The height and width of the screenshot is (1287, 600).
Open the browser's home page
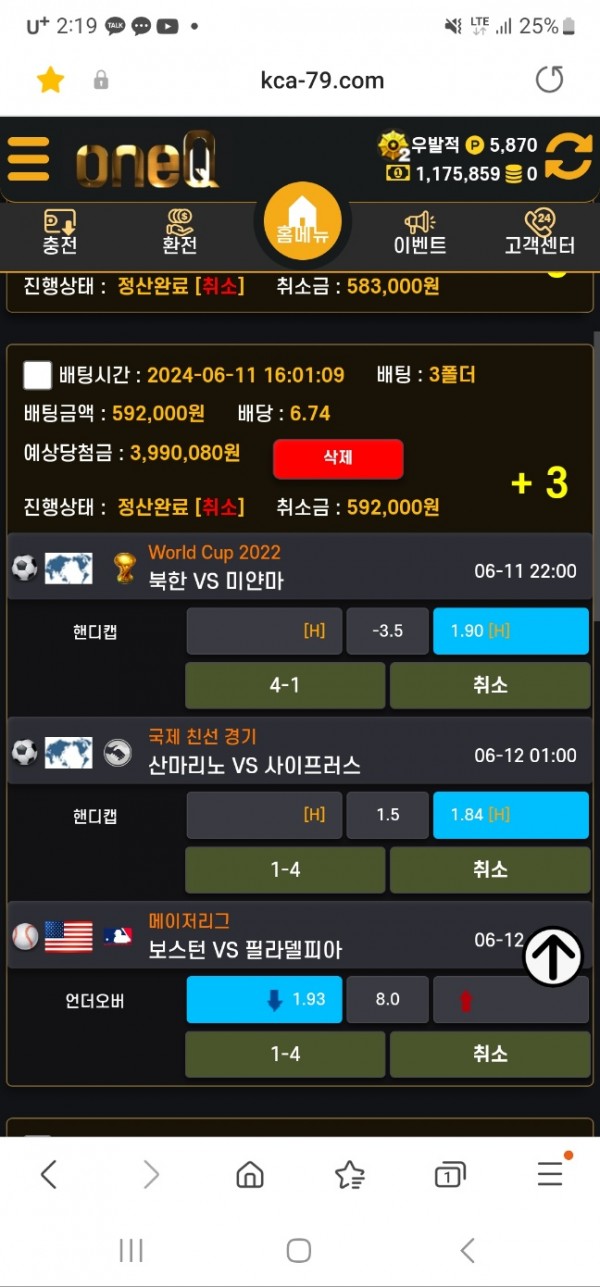tap(250, 1175)
